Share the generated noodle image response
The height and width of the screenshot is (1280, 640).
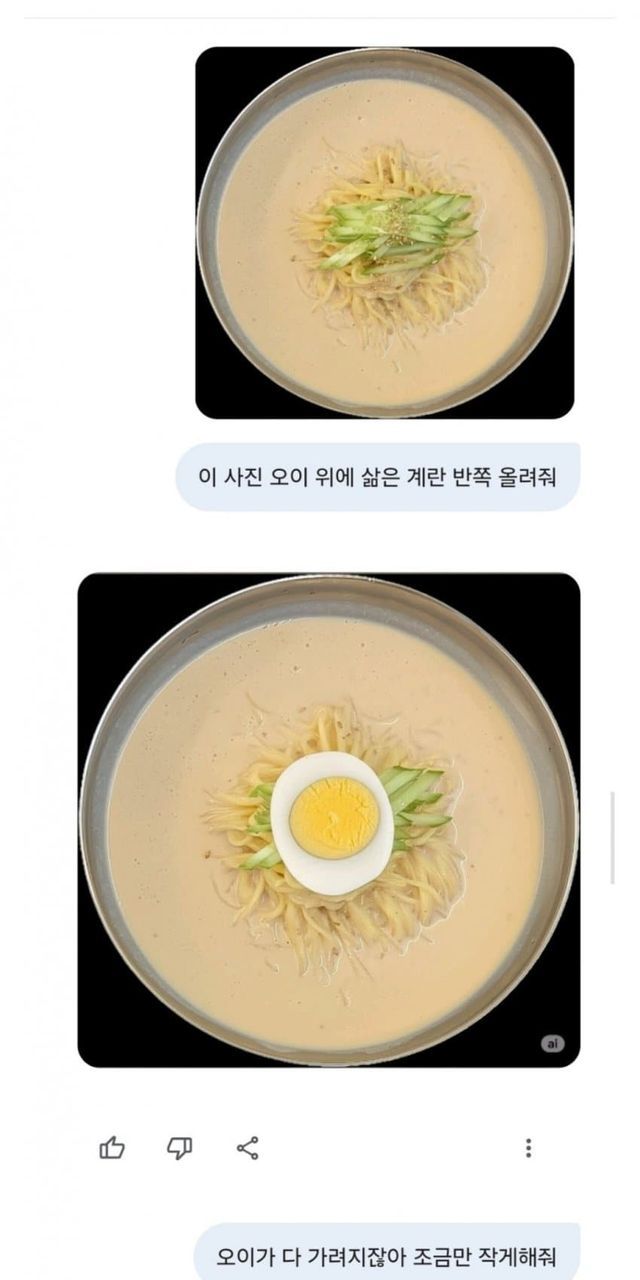[248, 1148]
